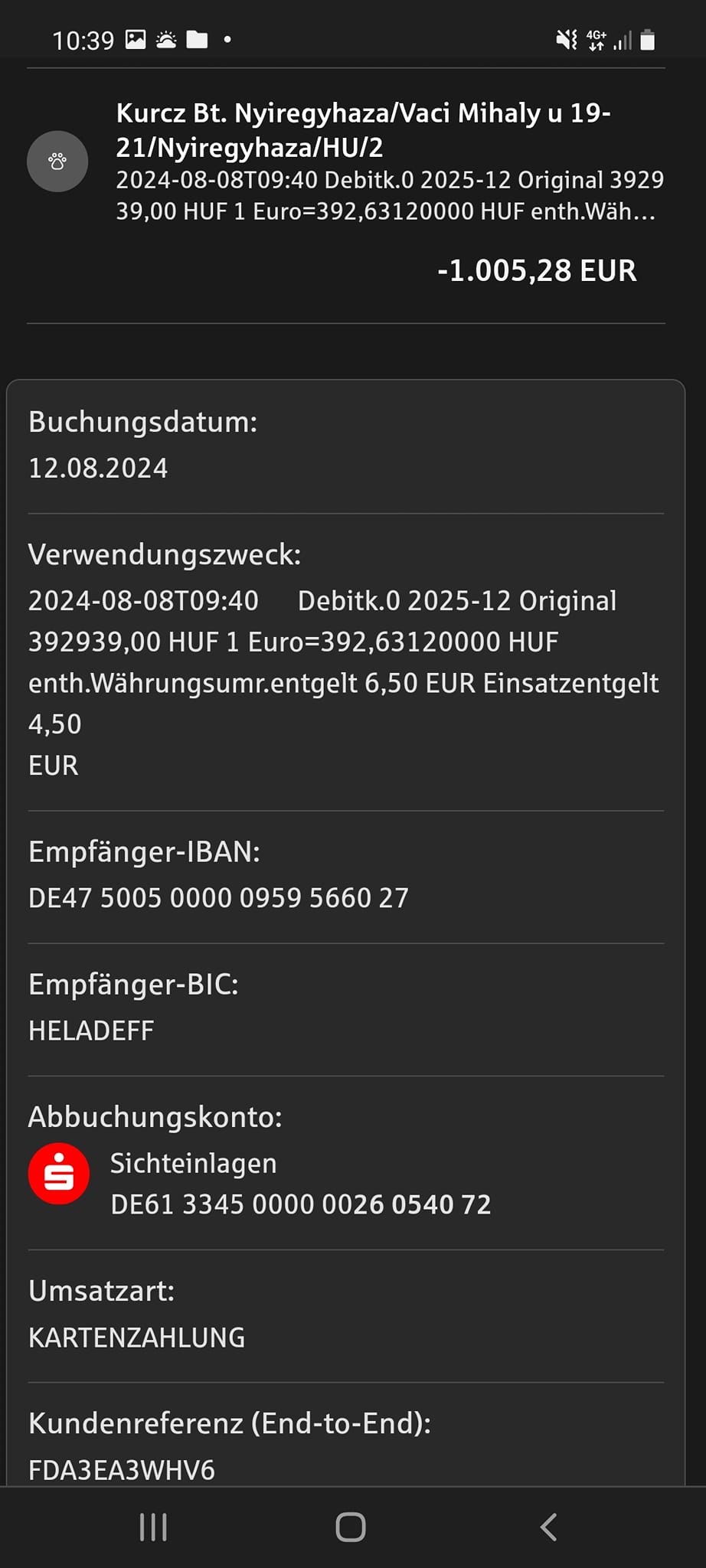Tap the paw category icon beside Kurcz Bt.

pyautogui.click(x=57, y=162)
